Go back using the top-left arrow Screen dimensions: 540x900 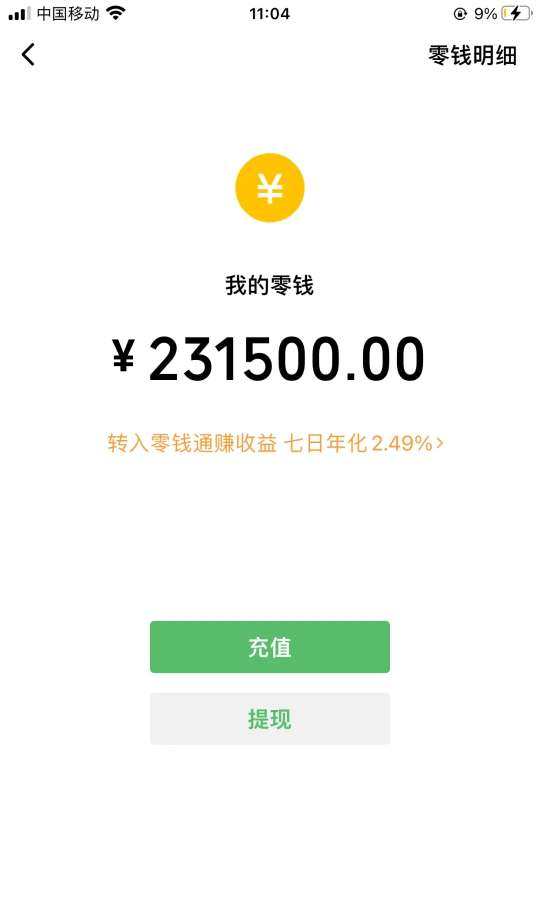28,55
